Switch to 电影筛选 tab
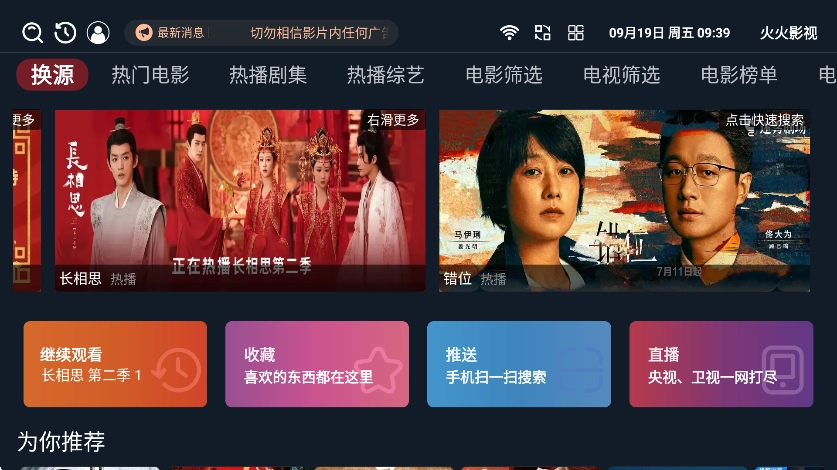Viewport: 837px width, 470px height. [504, 75]
